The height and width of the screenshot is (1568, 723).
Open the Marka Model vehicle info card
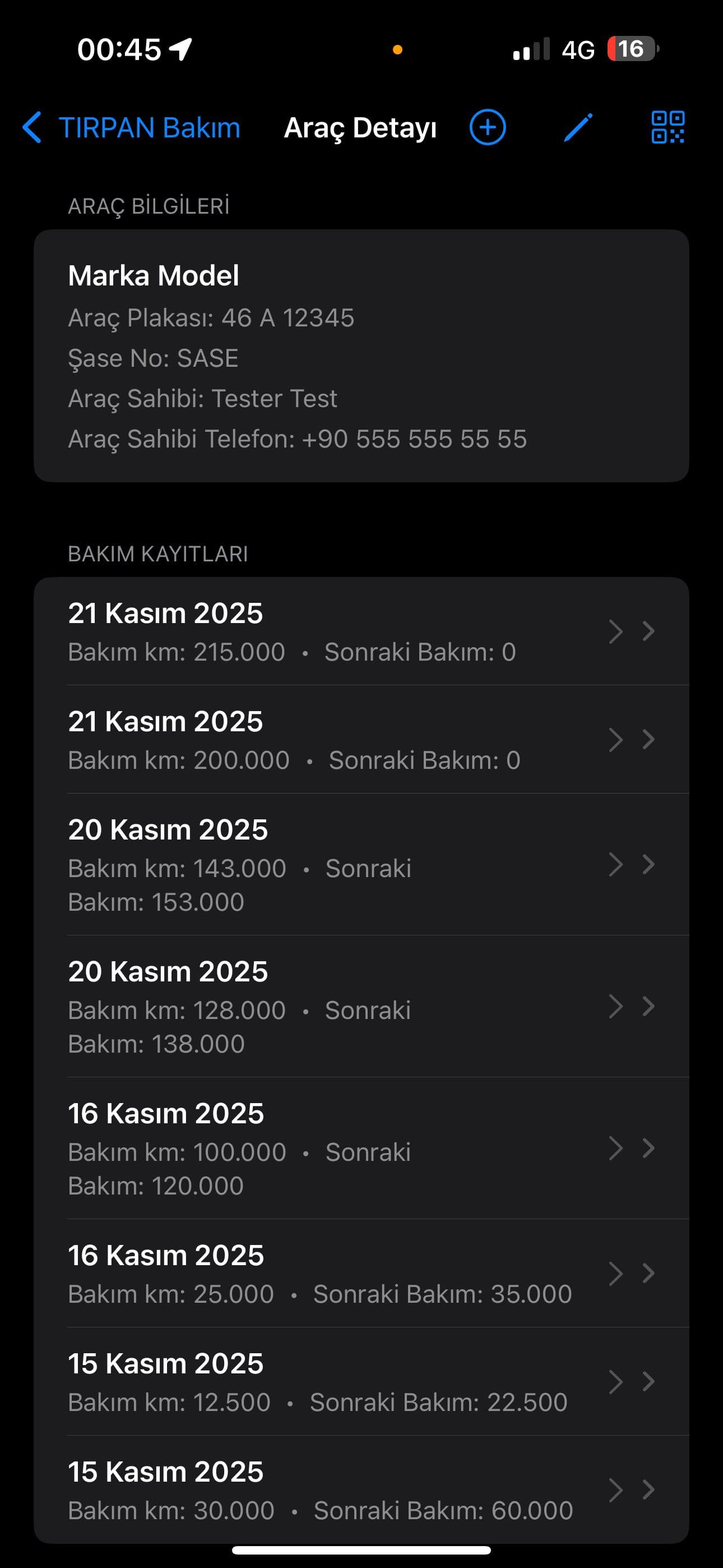coord(361,355)
